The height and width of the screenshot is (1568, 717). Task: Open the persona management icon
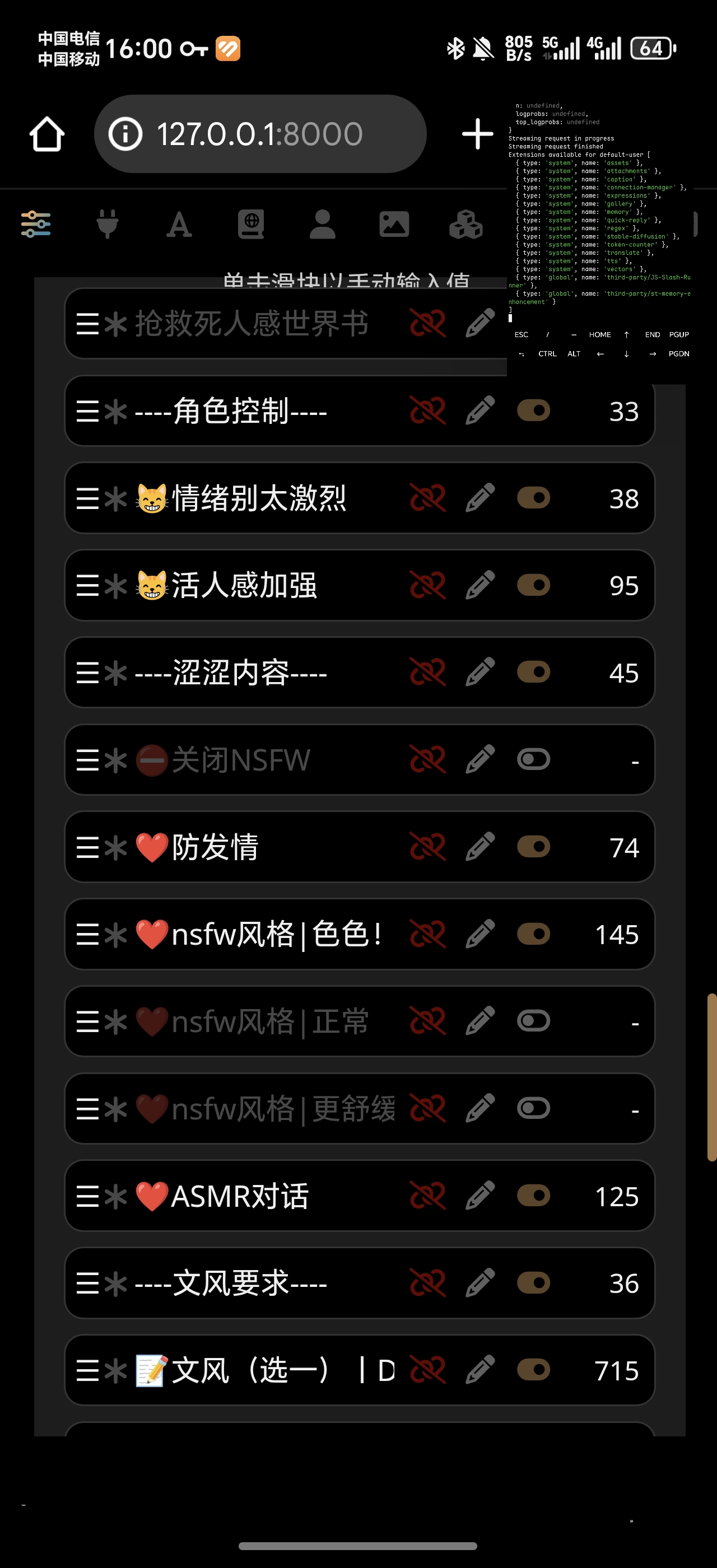pos(323,224)
